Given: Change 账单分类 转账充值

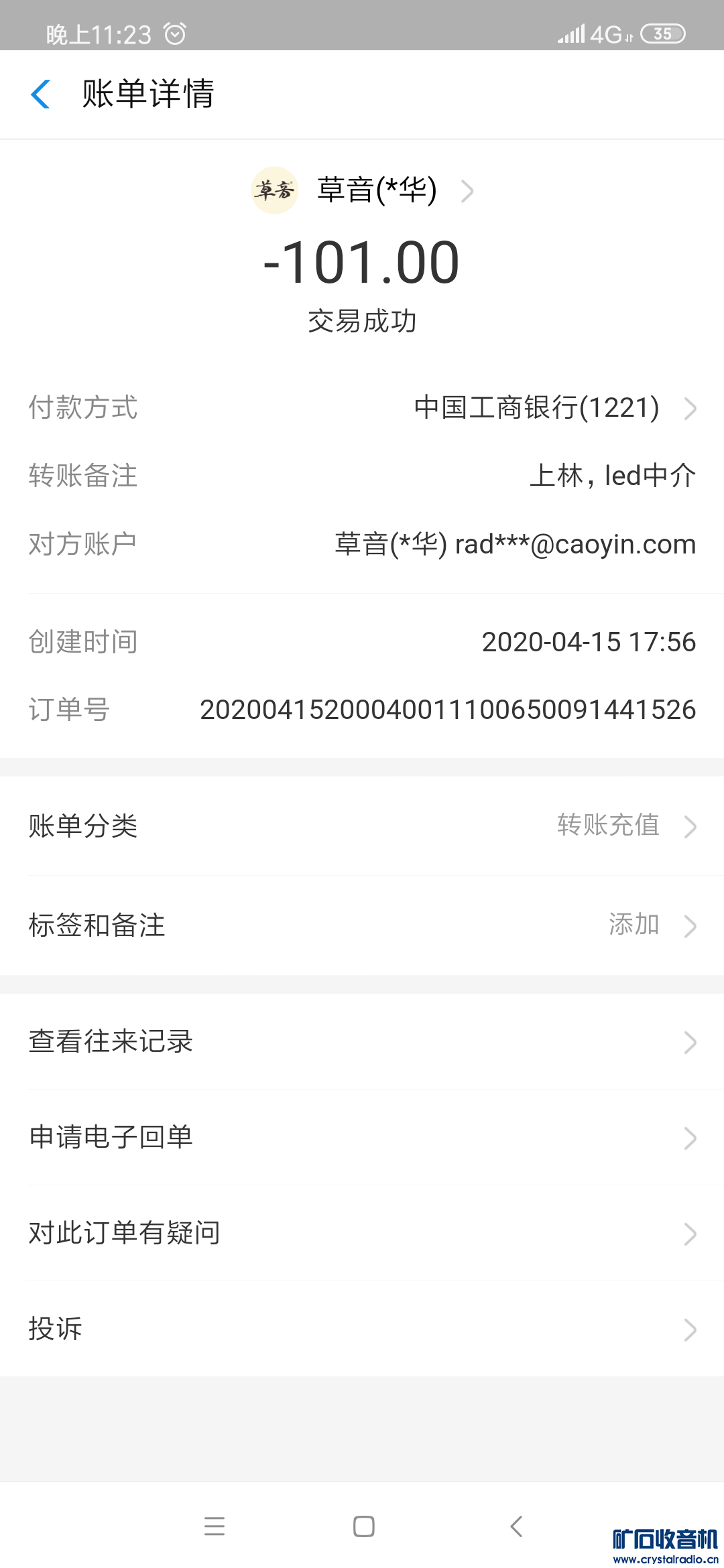Looking at the screenshot, I should click(362, 826).
